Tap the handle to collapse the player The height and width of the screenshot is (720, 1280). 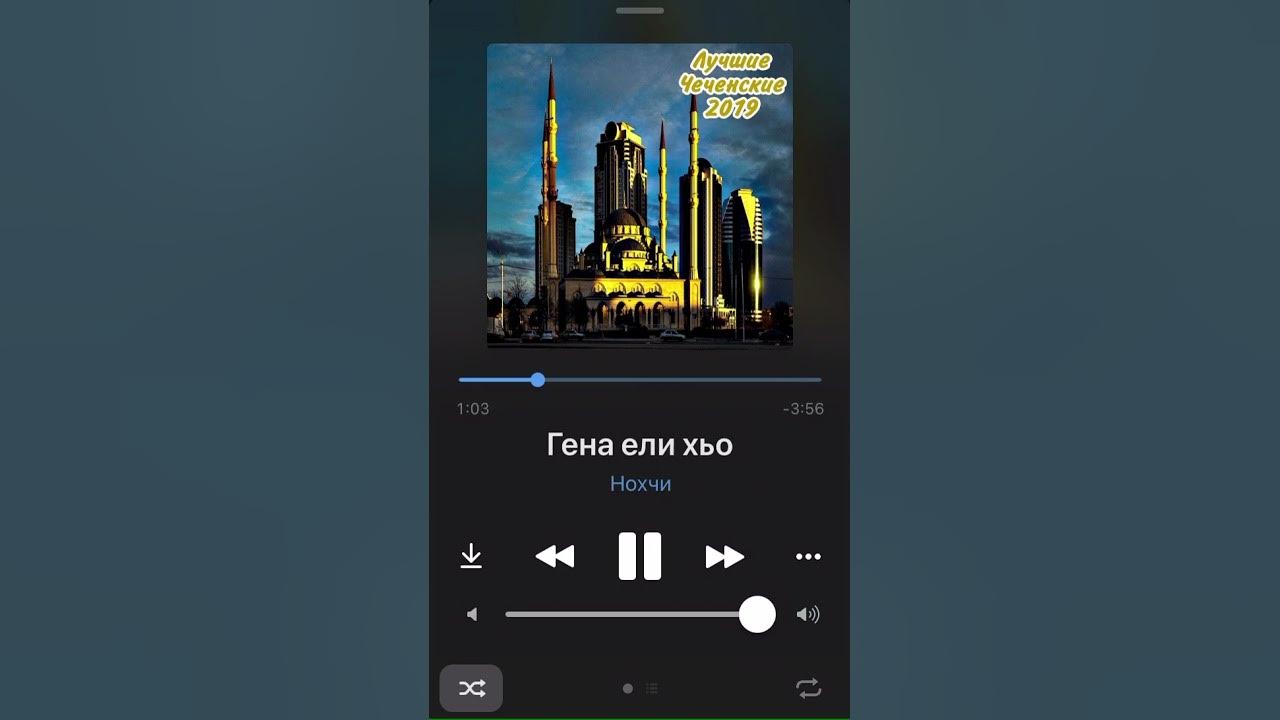(640, 10)
